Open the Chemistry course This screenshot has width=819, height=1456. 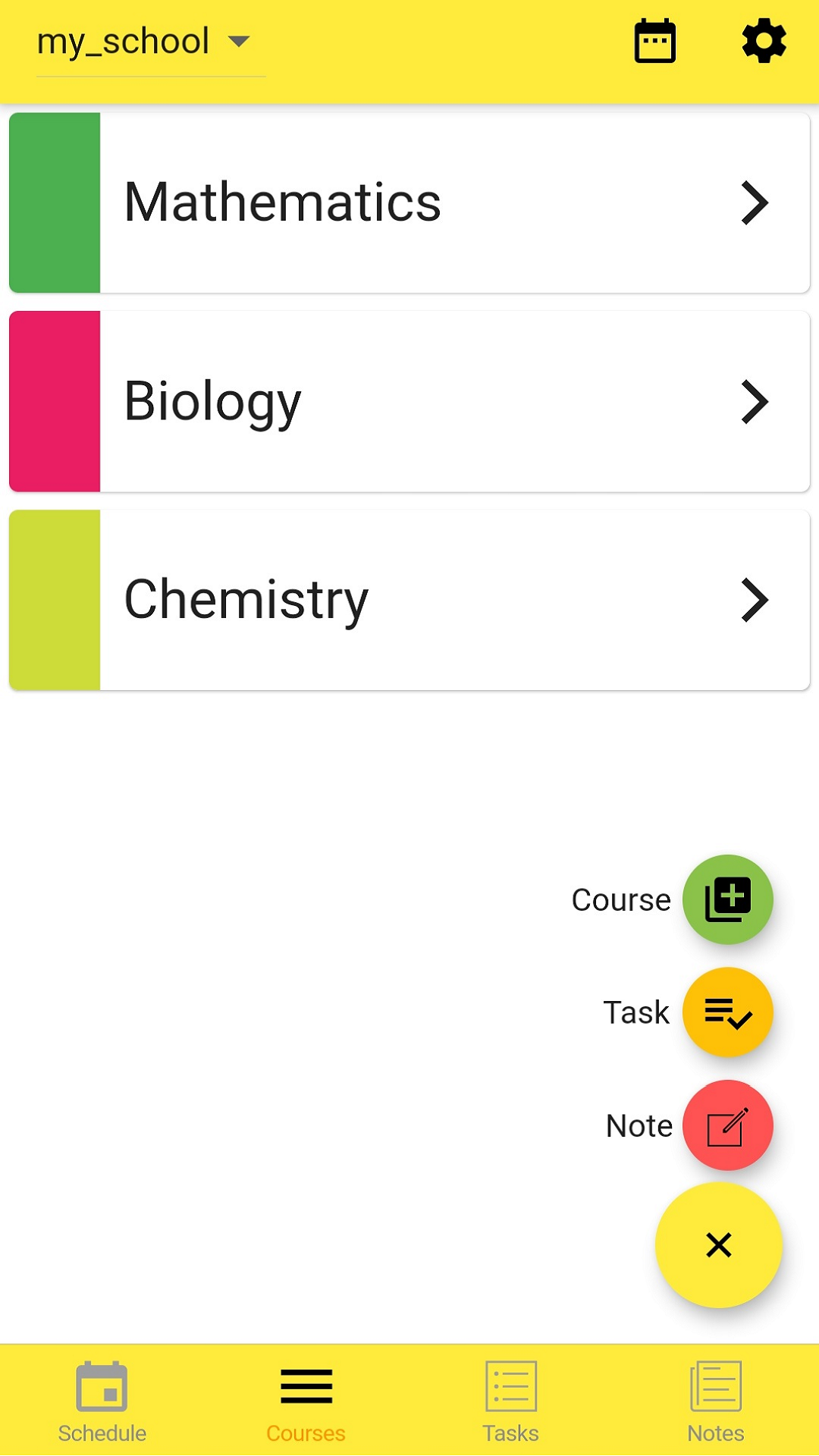tap(409, 600)
